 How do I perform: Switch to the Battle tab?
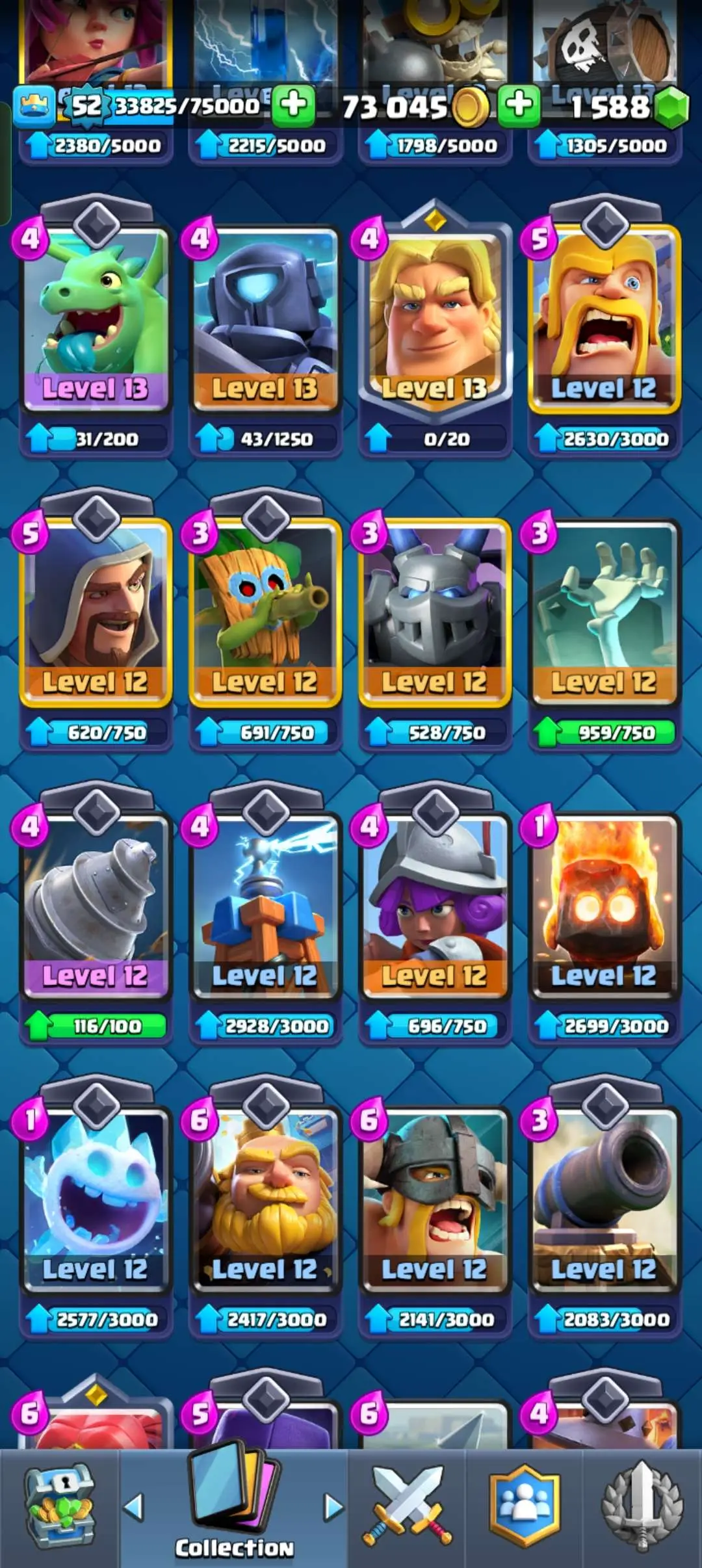(407, 1507)
